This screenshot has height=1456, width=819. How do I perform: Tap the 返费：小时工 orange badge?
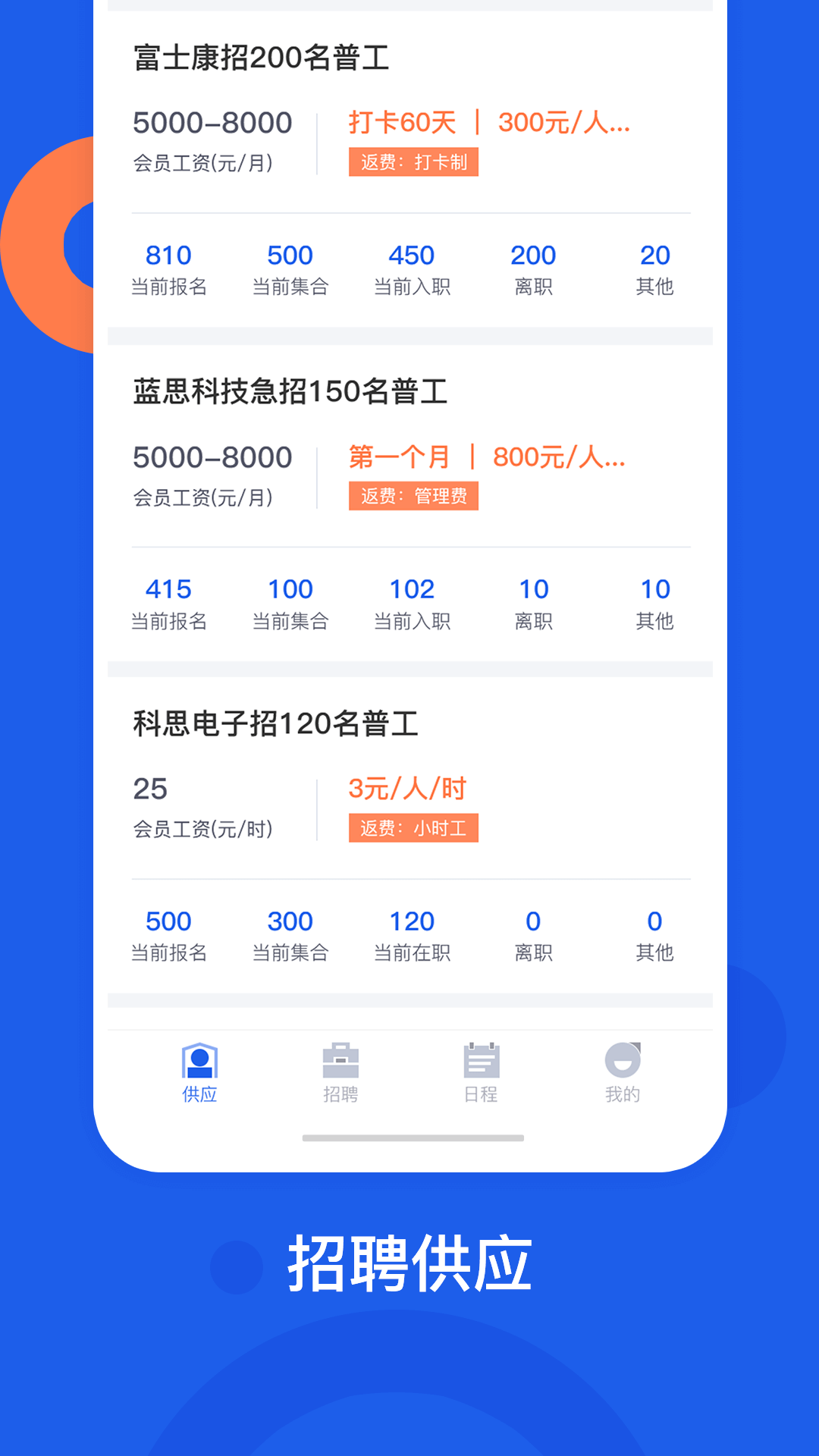pos(413,828)
